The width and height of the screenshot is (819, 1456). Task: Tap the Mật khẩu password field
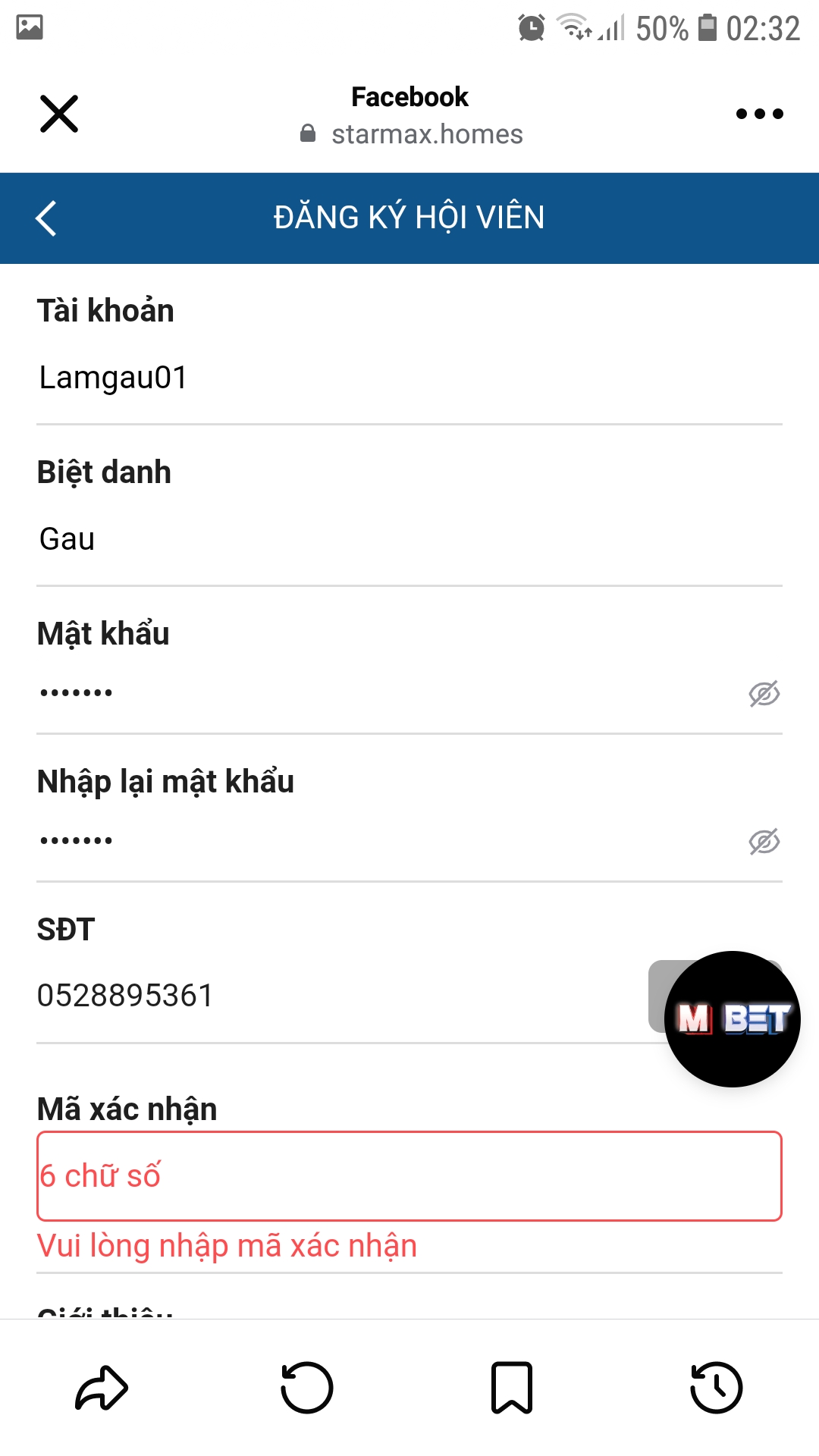[x=387, y=693]
